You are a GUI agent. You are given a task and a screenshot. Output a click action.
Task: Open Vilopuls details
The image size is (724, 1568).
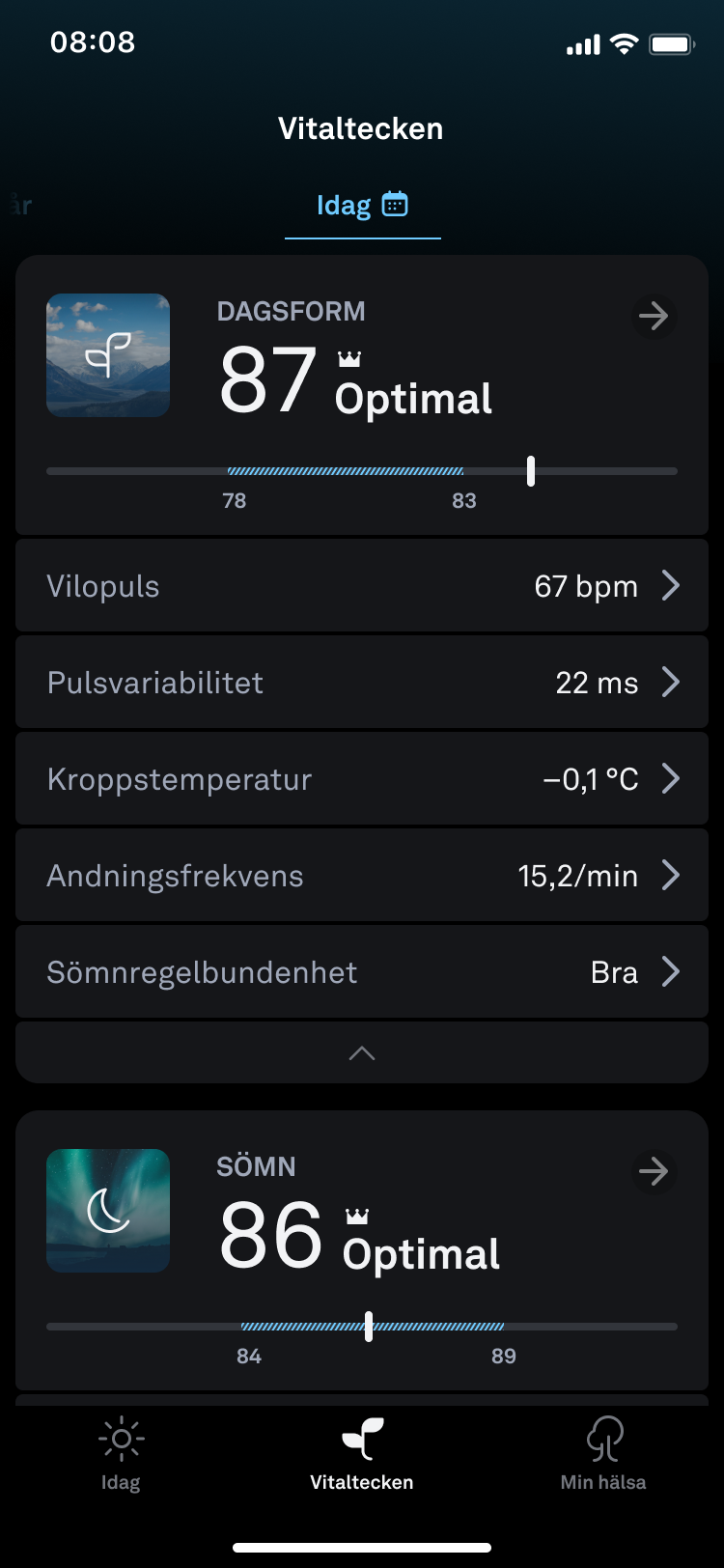tap(362, 586)
